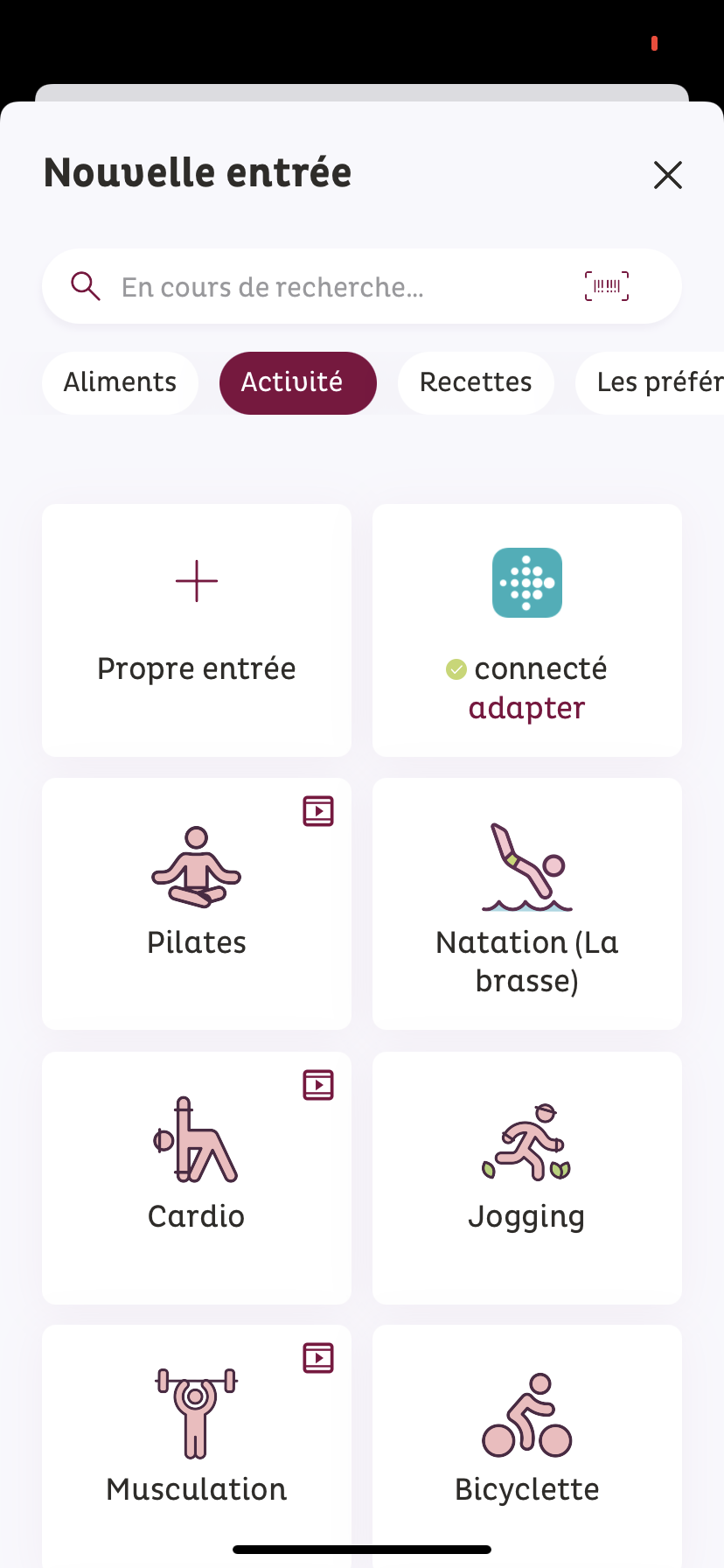
Task: Choose the Bicyclette activity
Action: point(526,1444)
